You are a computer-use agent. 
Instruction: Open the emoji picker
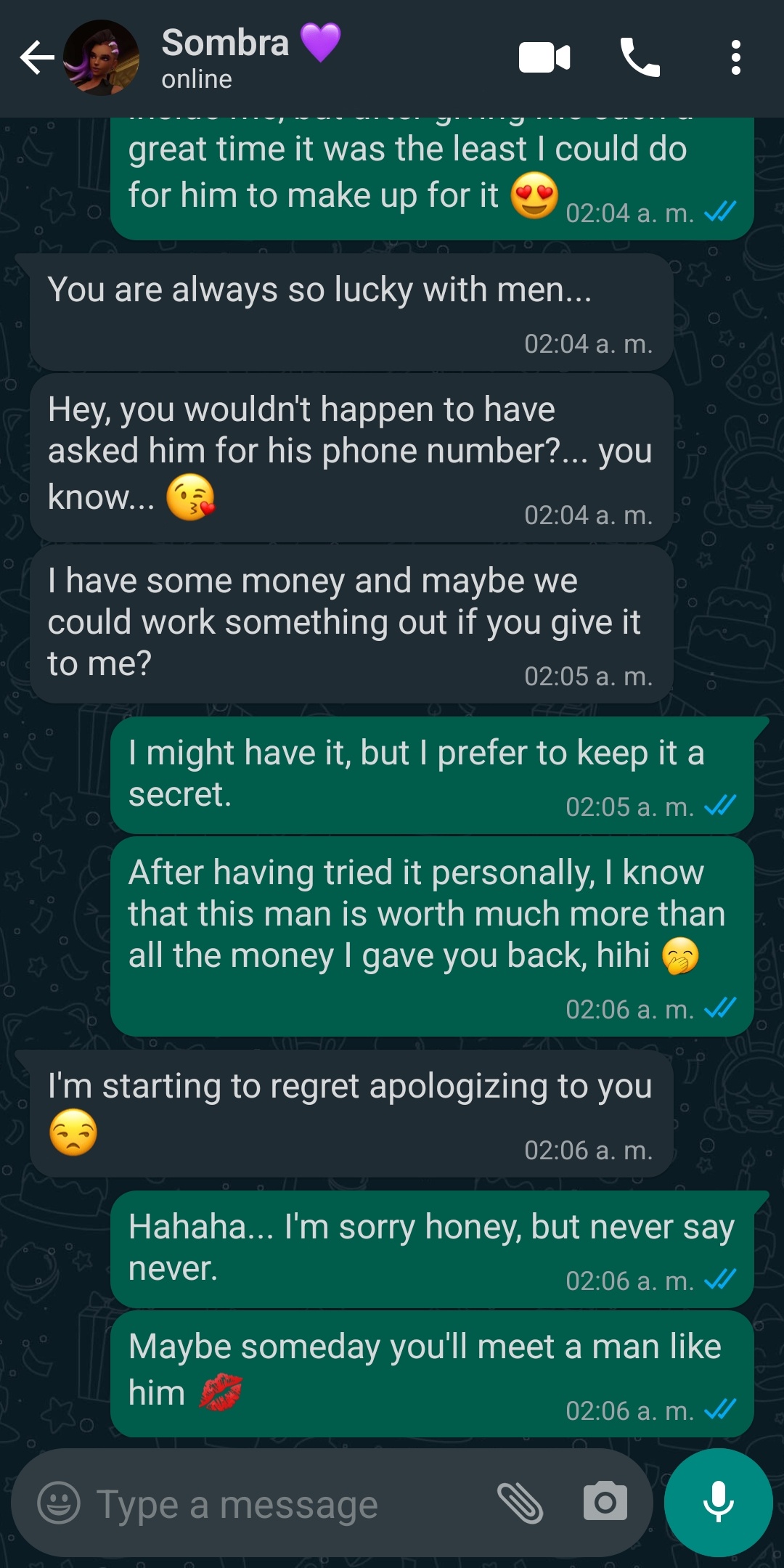click(59, 1502)
